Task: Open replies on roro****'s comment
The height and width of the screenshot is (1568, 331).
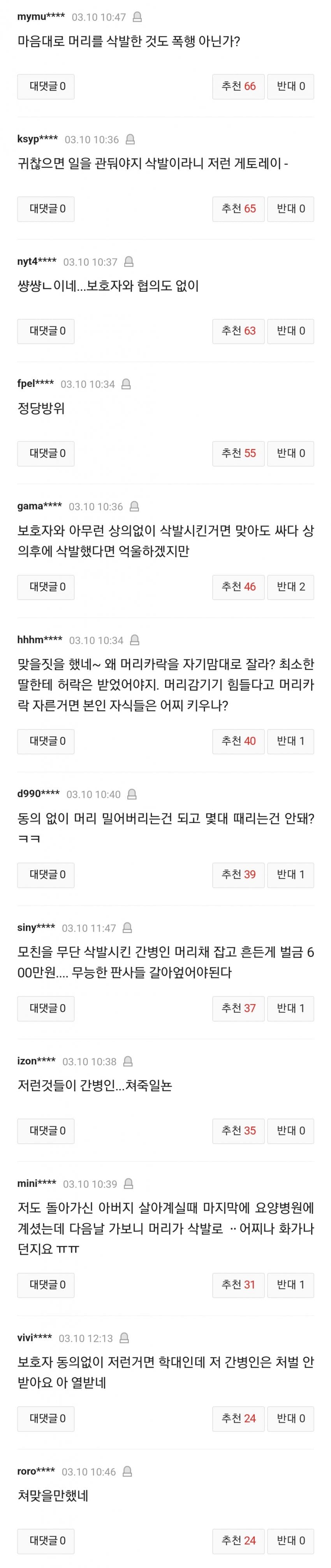Action: pyautogui.click(x=46, y=1541)
